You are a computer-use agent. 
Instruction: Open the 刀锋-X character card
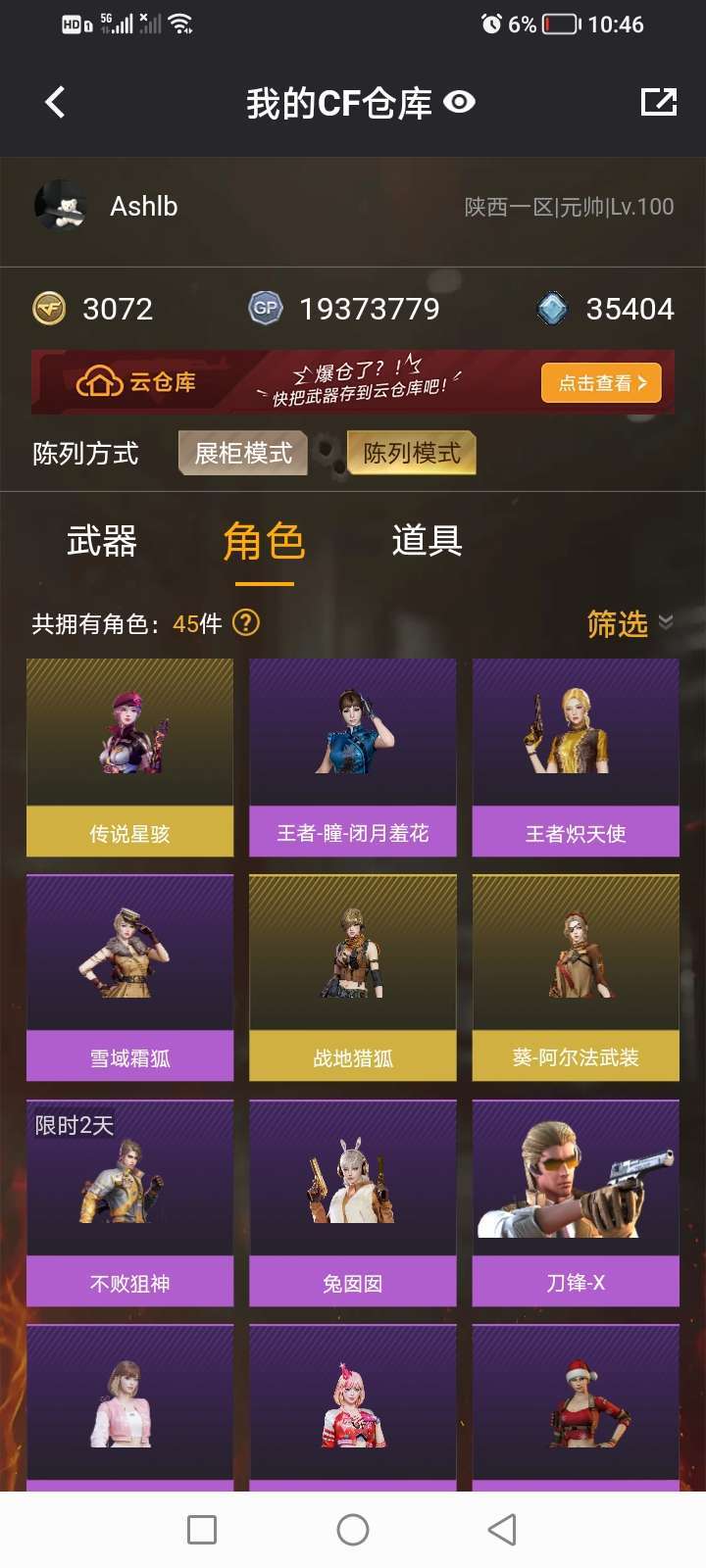click(x=576, y=1203)
